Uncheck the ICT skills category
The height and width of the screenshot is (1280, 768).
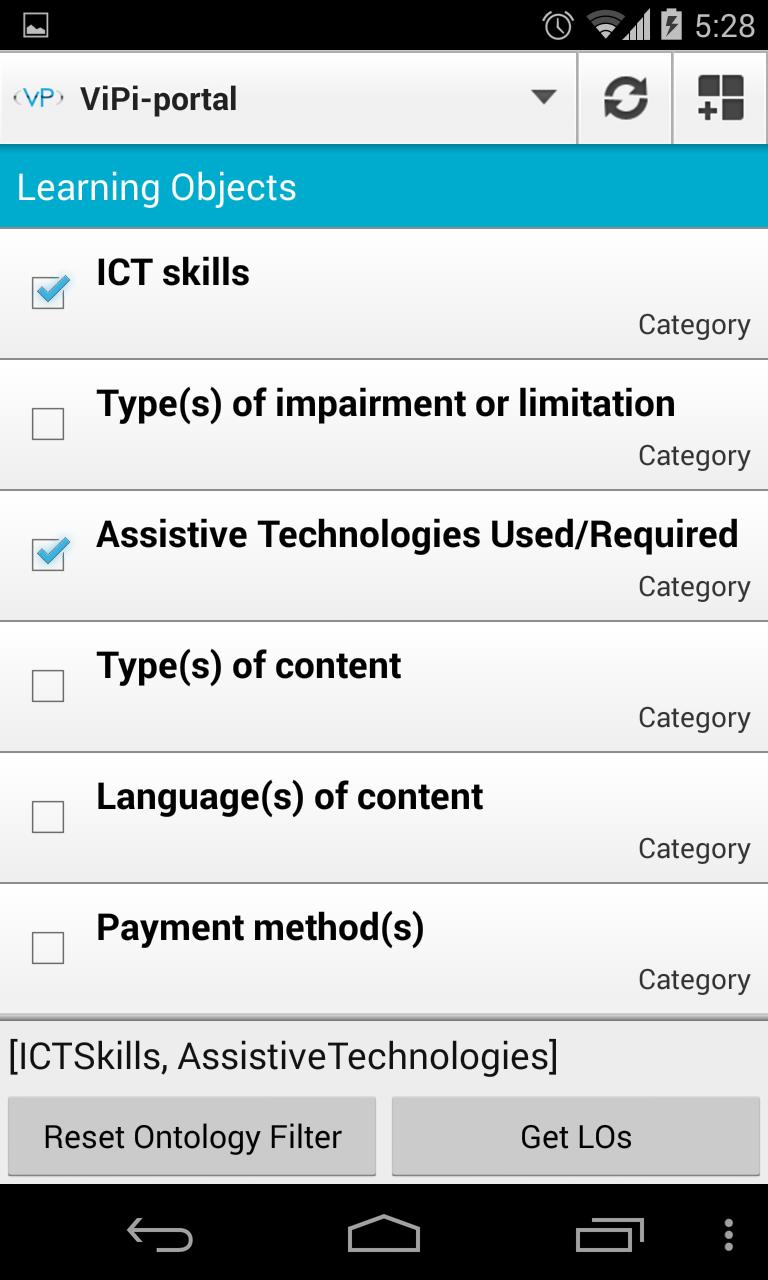click(x=48, y=292)
